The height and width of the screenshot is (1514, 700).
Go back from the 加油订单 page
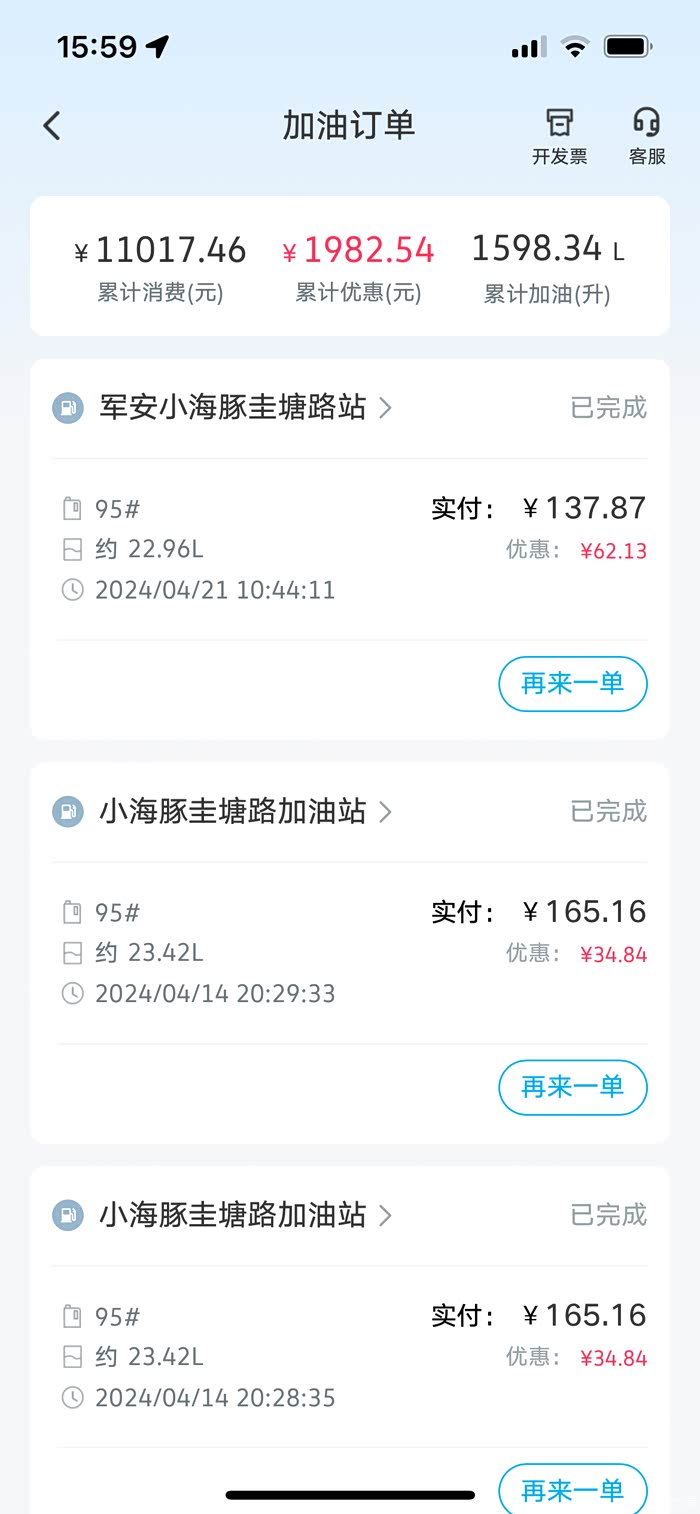pos(52,126)
